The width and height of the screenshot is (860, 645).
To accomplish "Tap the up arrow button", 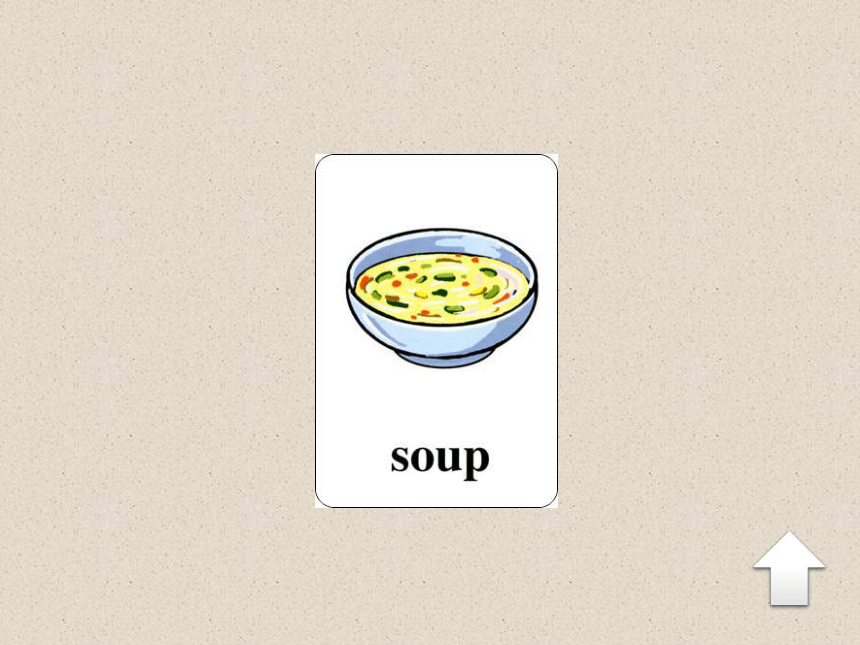I will tap(789, 568).
